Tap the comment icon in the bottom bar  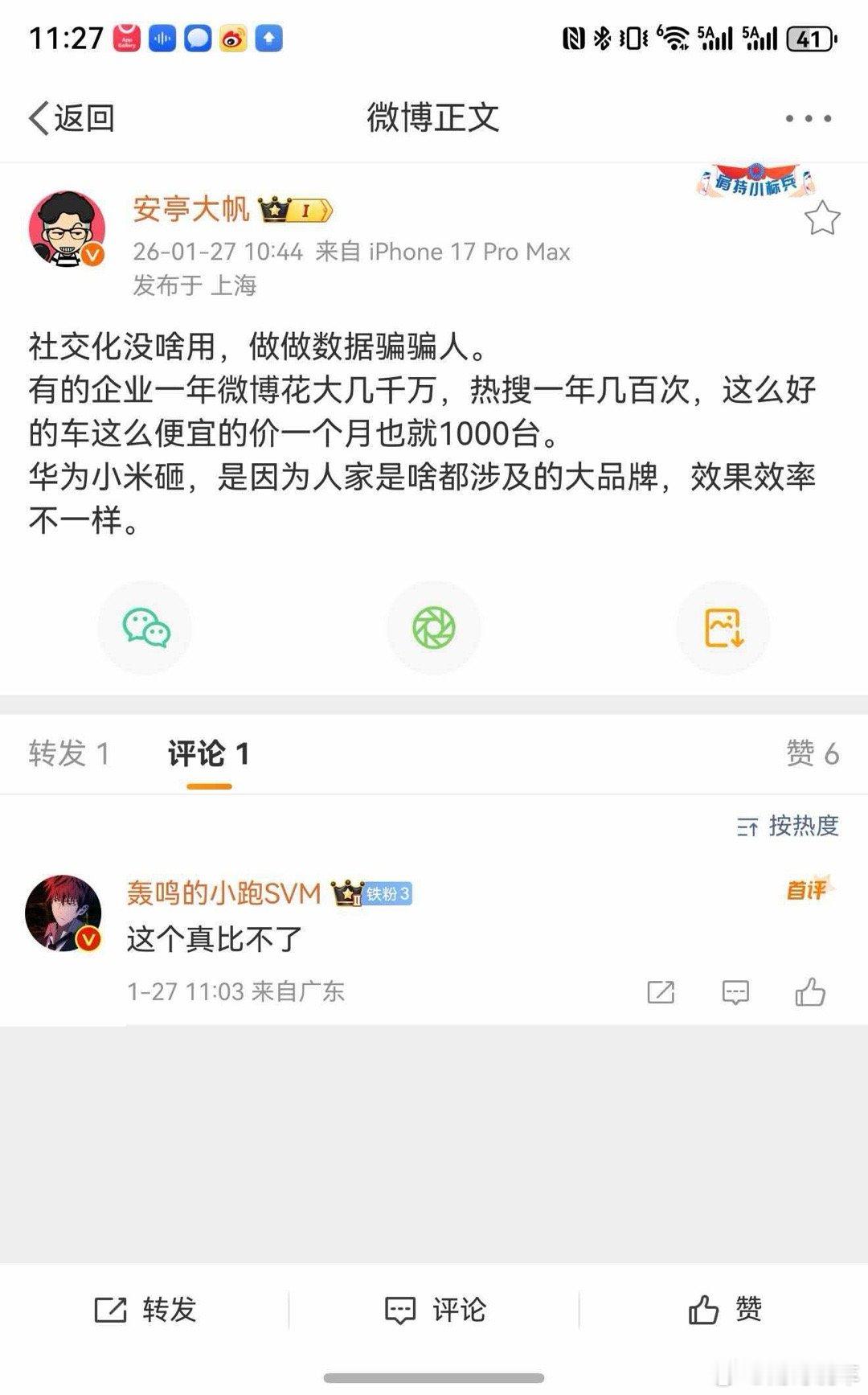coord(434,1309)
